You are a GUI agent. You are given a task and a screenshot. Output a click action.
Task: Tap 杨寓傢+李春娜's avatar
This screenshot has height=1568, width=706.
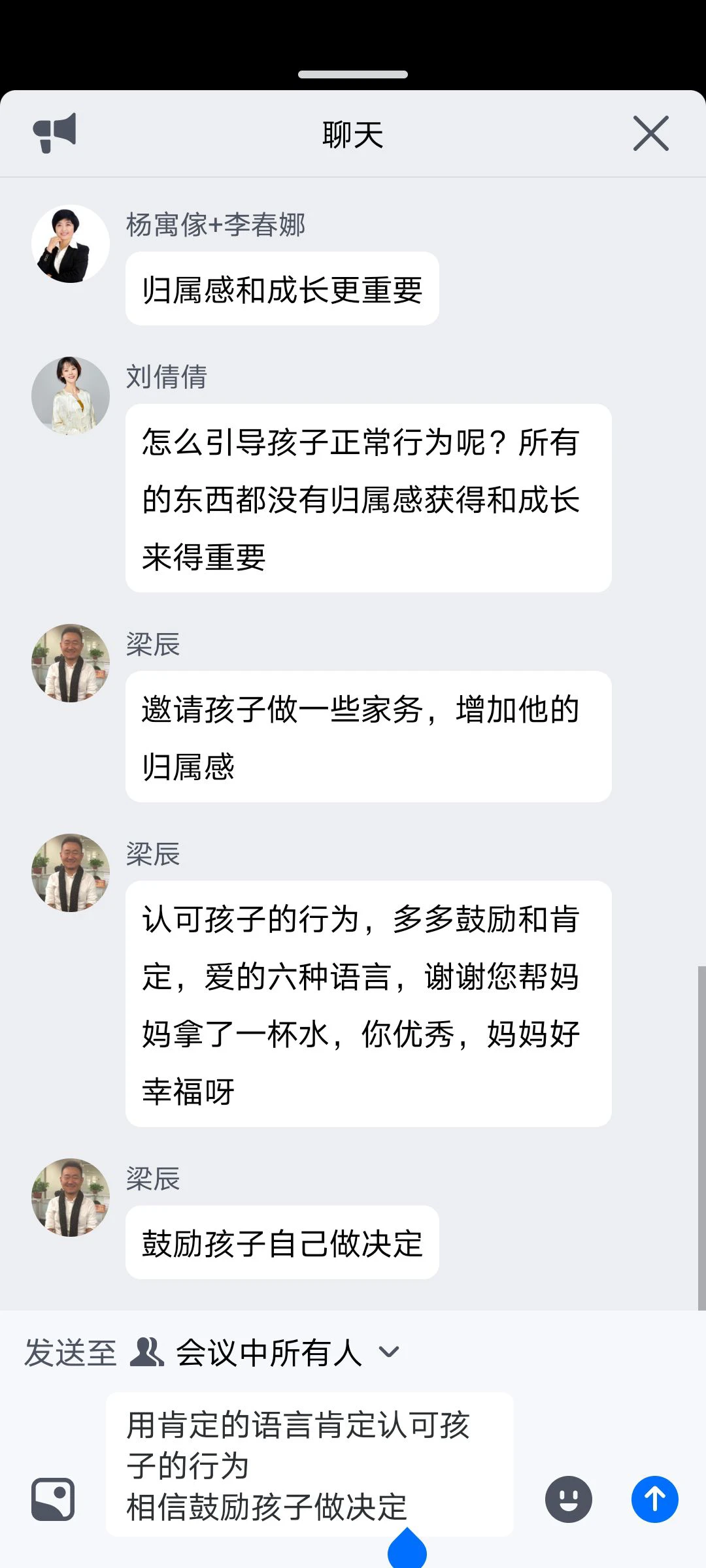[x=71, y=244]
